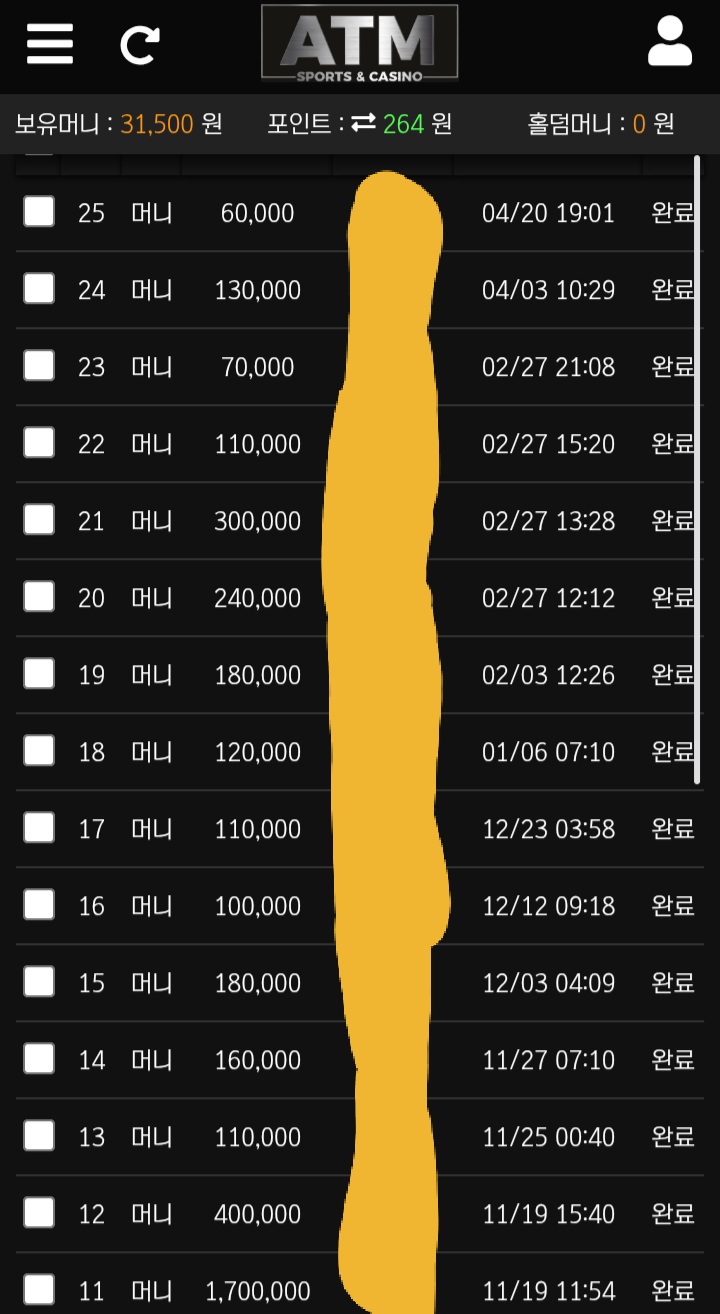The height and width of the screenshot is (1314, 720).
Task: Select row 15's checkbox
Action: [x=39, y=981]
